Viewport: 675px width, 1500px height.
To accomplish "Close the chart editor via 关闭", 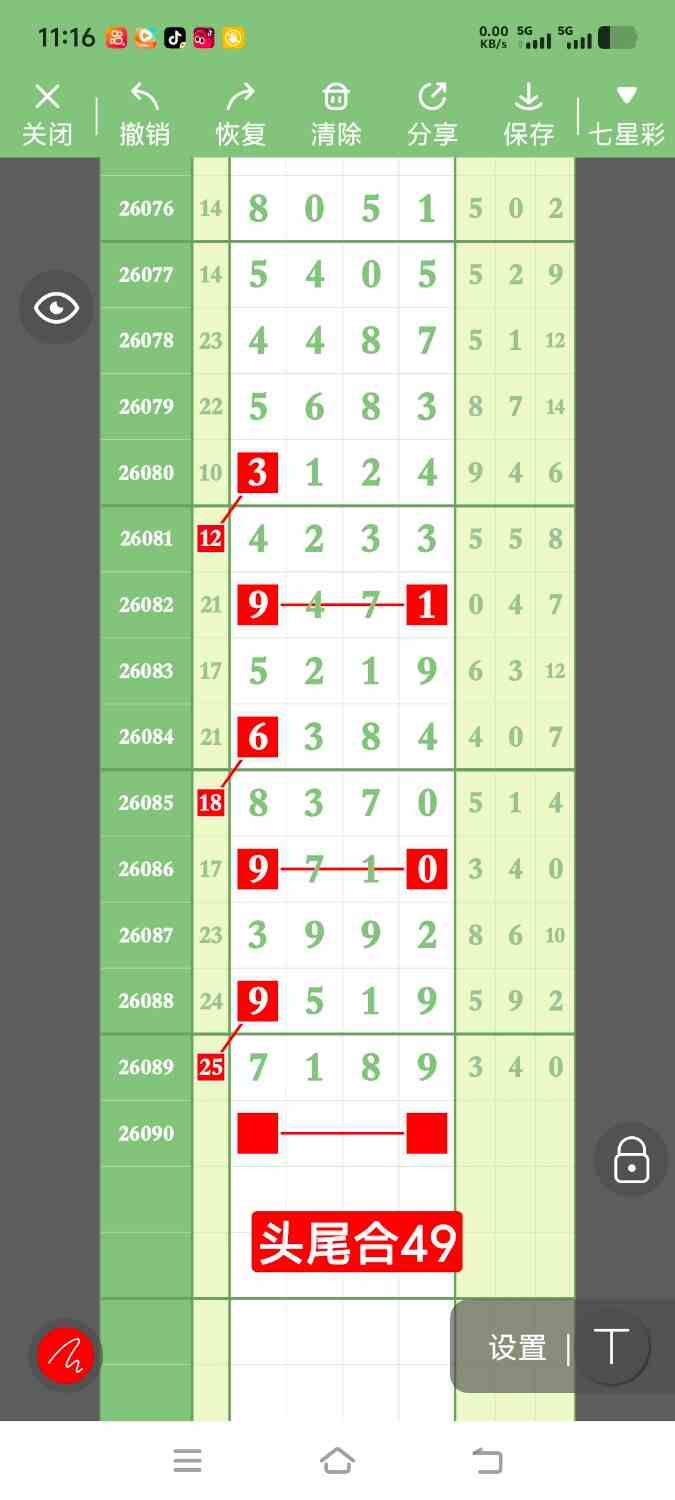I will click(47, 115).
